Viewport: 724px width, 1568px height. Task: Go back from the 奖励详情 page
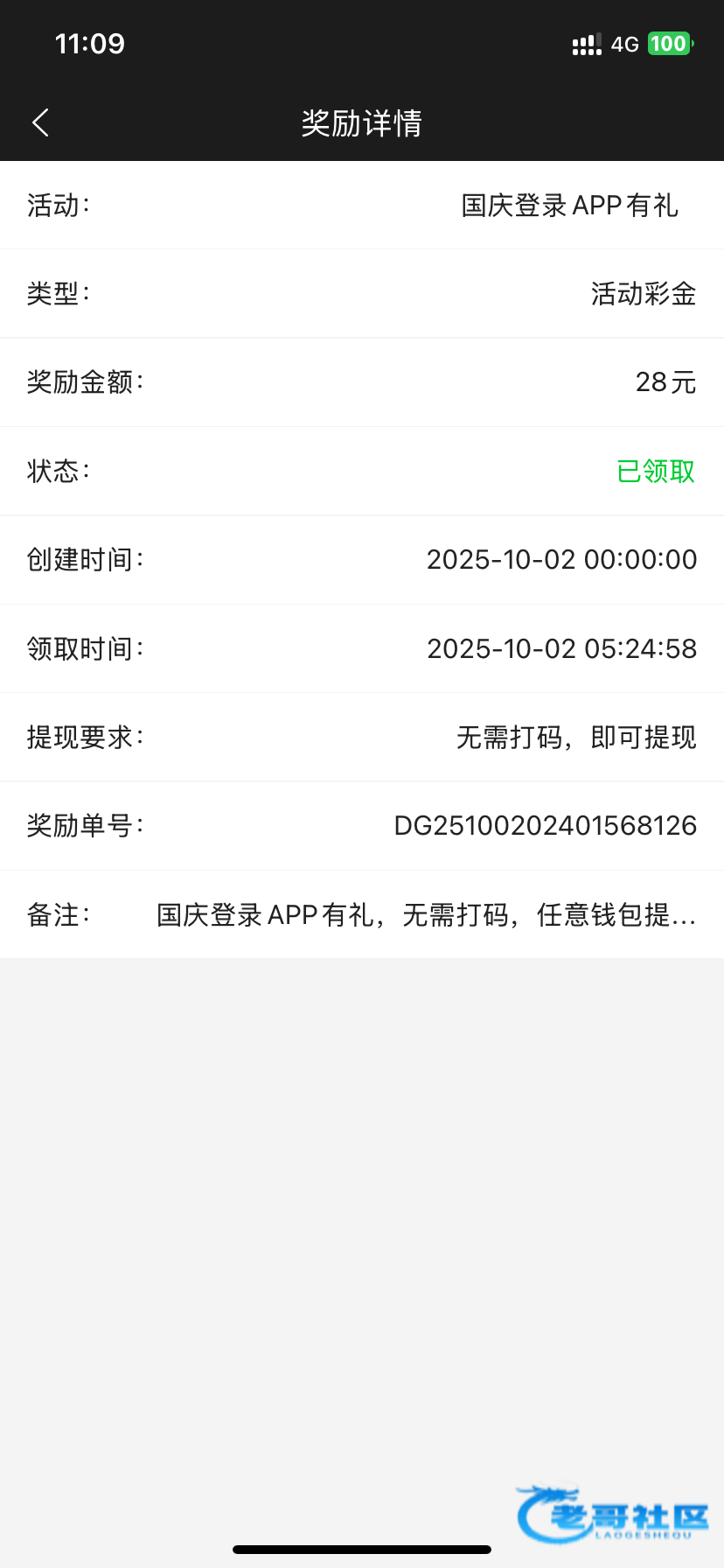click(x=40, y=122)
